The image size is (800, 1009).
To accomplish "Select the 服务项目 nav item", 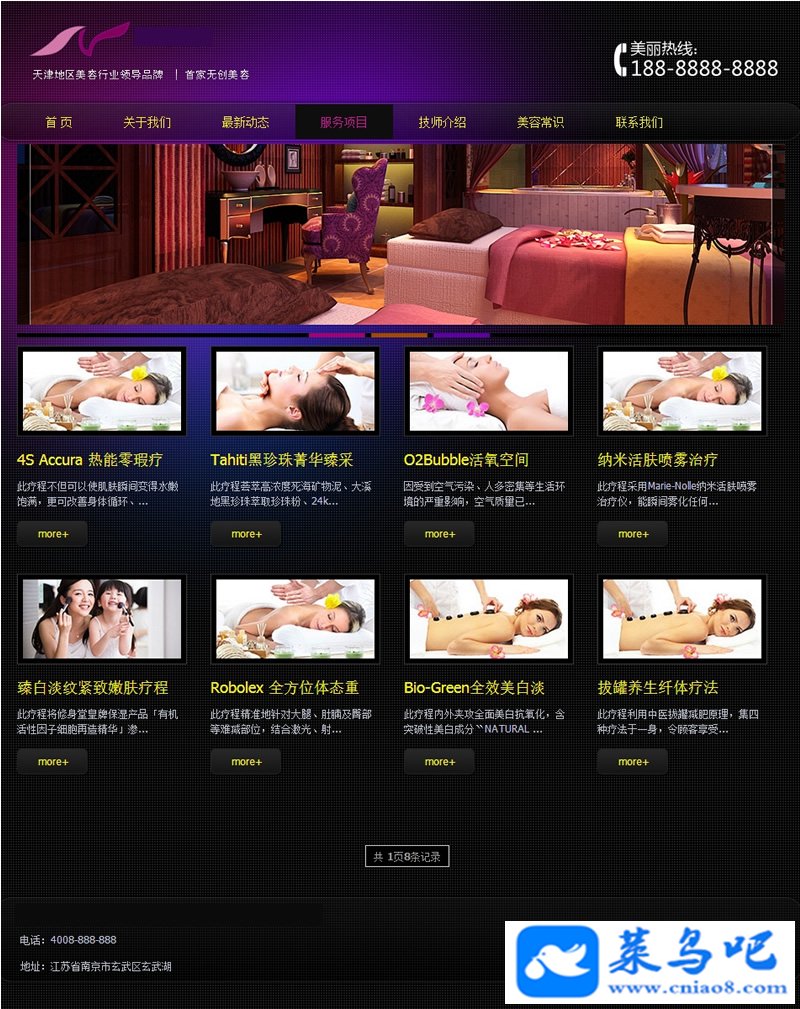I will click(x=344, y=122).
